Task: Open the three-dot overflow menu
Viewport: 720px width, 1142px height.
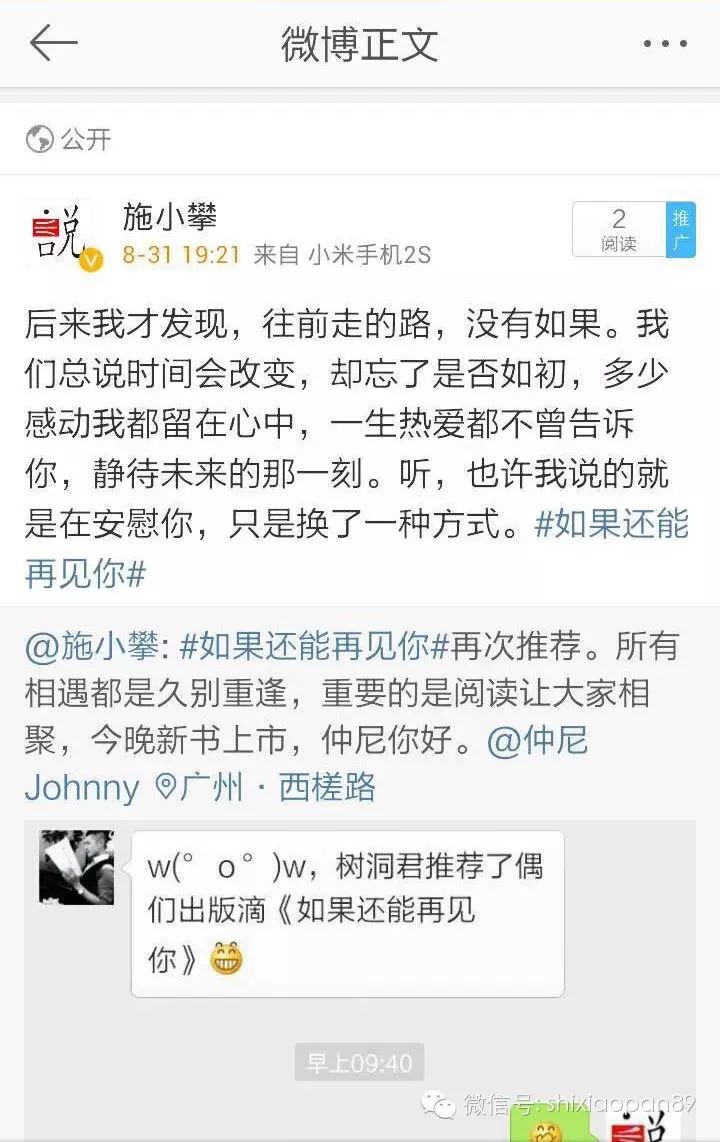Action: pyautogui.click(x=664, y=44)
